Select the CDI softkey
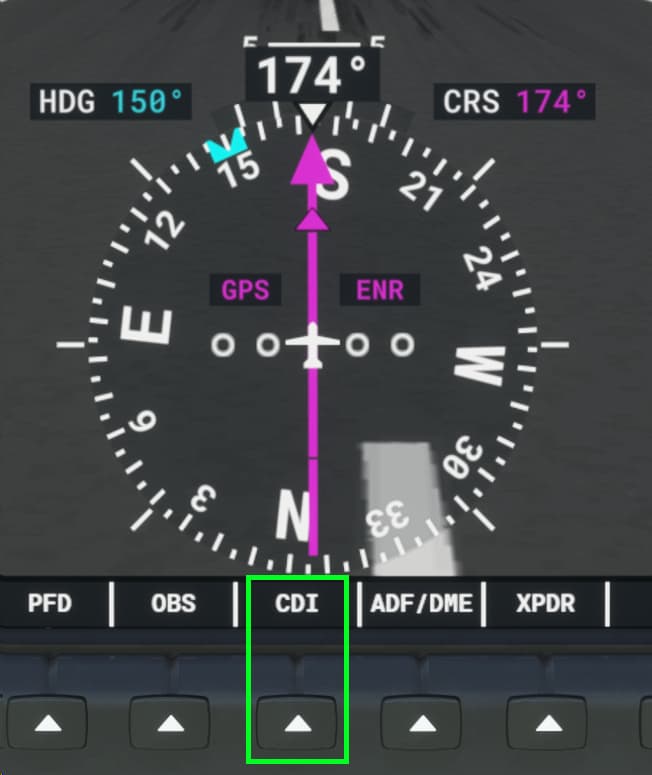The image size is (652, 775). (x=297, y=722)
